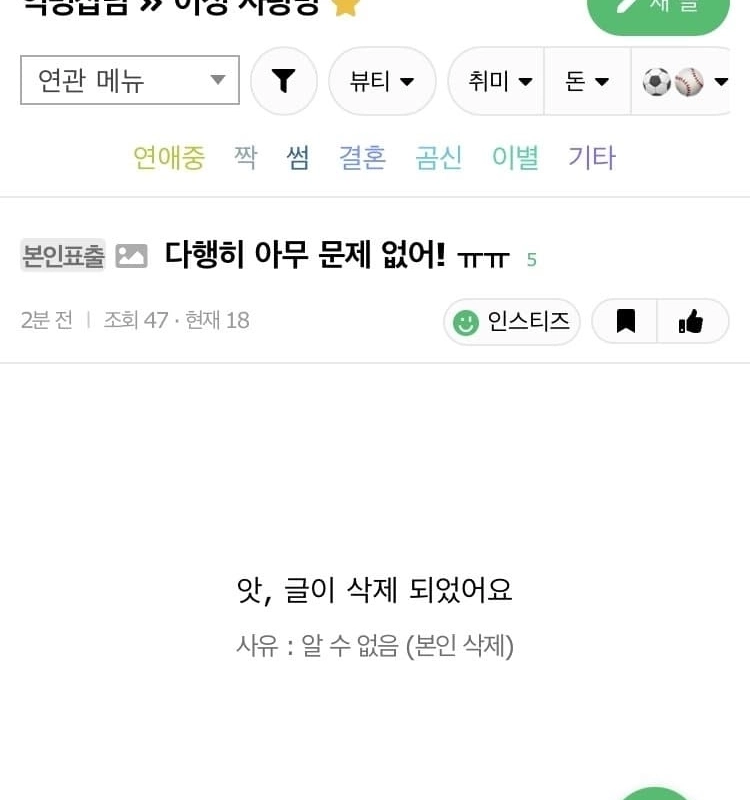The height and width of the screenshot is (800, 750).
Task: Expand the 뷰티 category dropdown
Action: (382, 81)
